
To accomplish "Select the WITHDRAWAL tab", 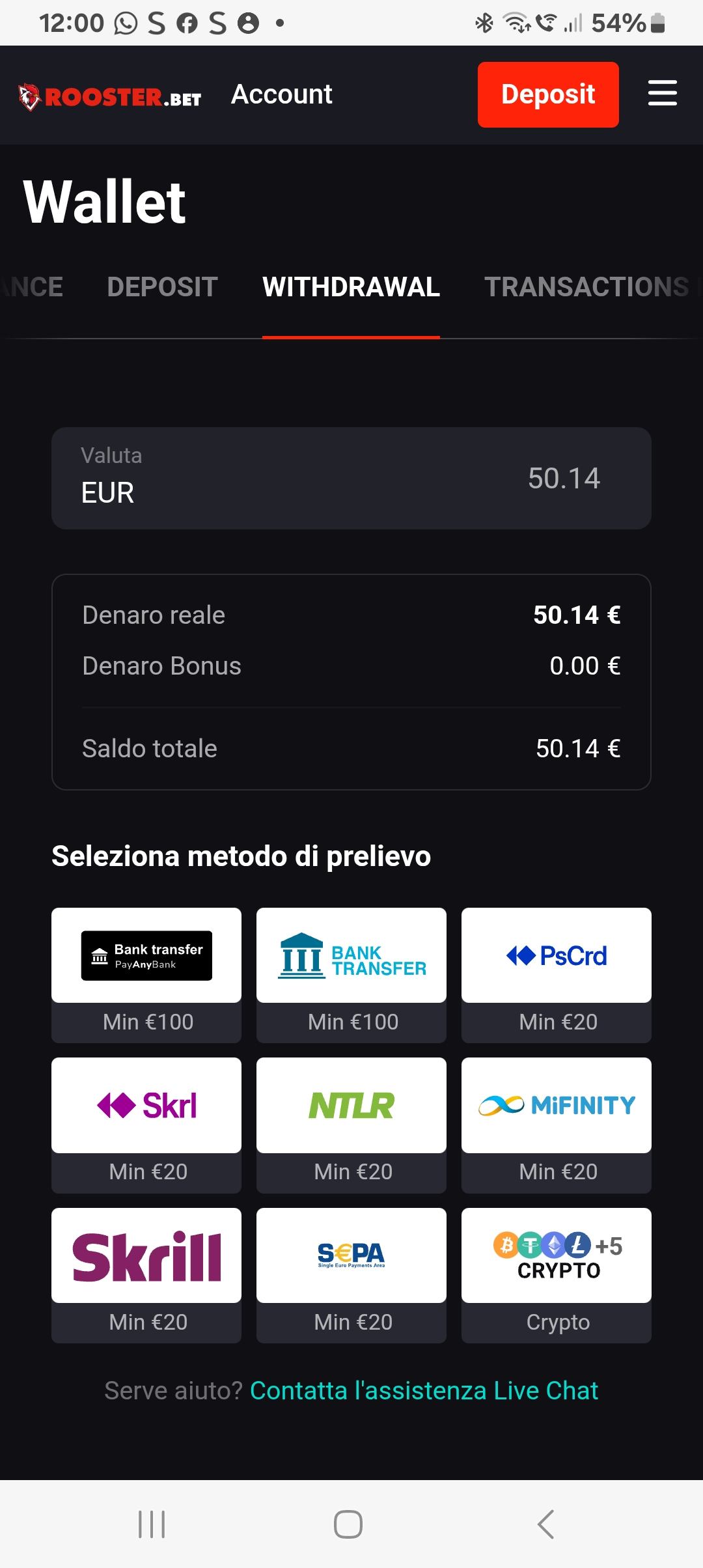I will point(351,287).
